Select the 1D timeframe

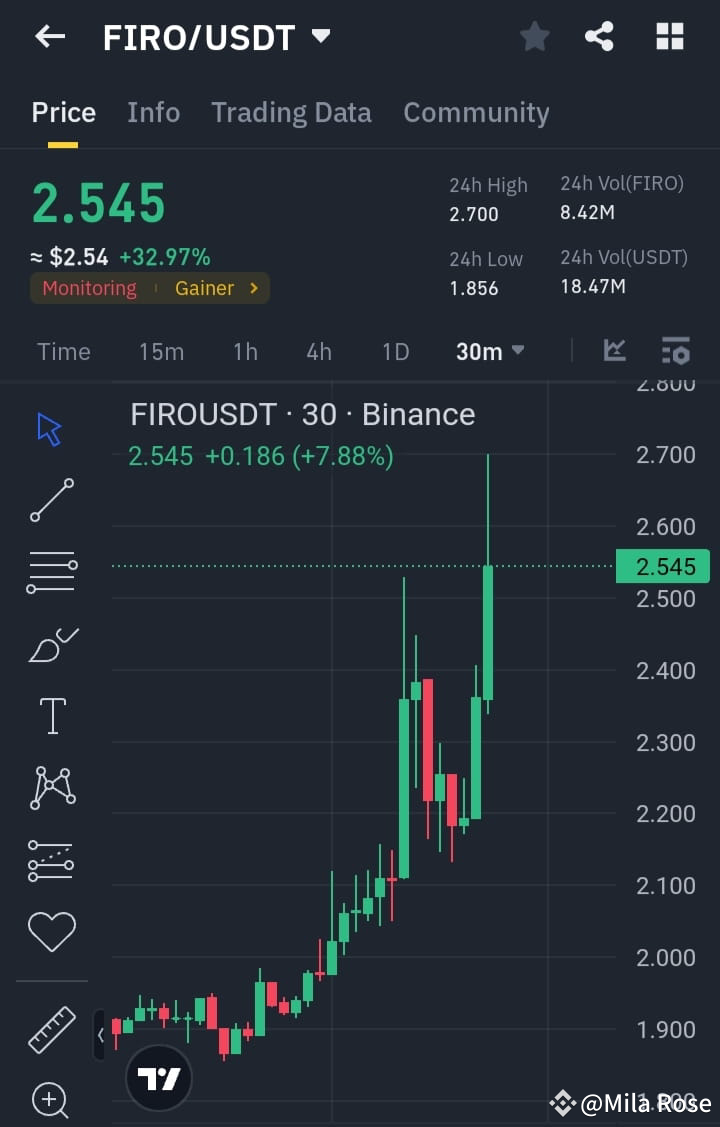395,351
